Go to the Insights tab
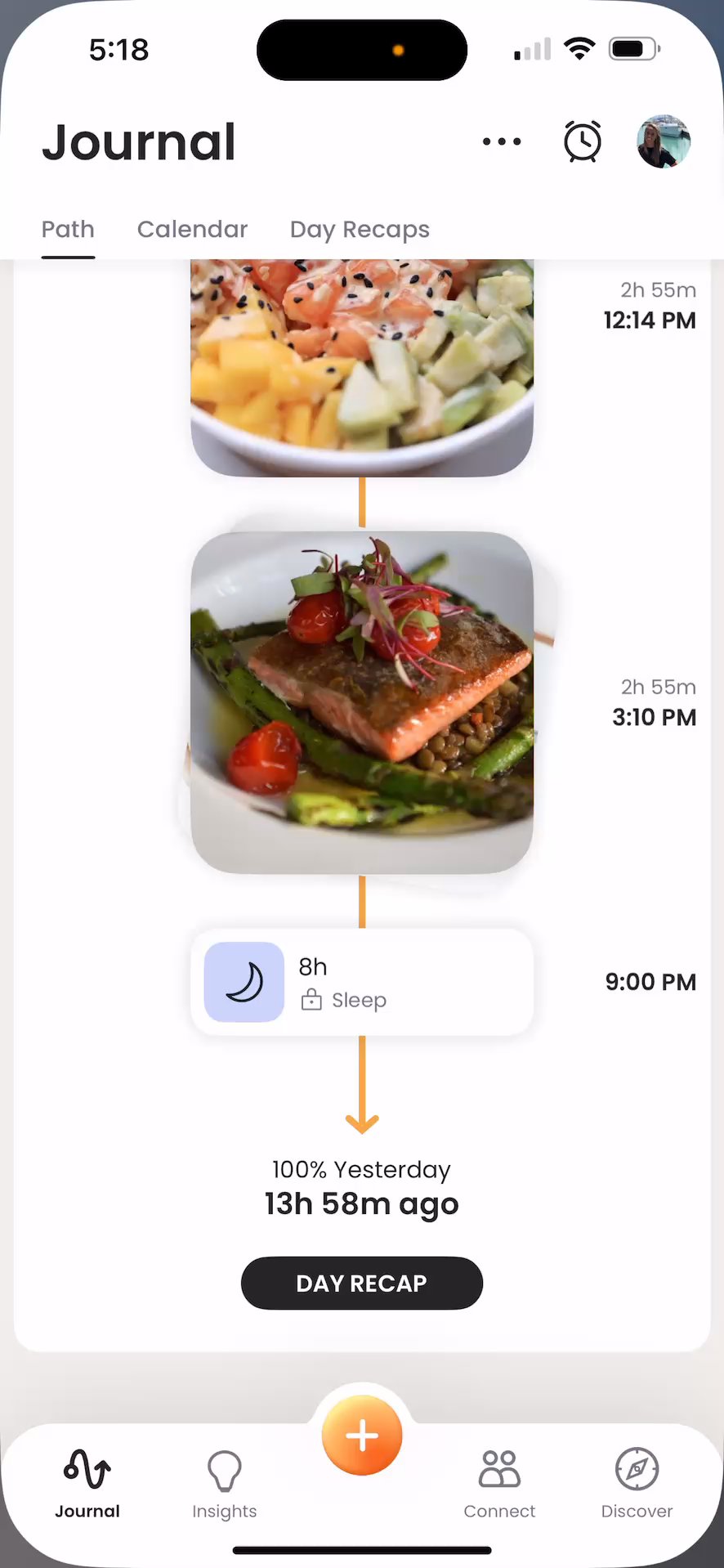 pyautogui.click(x=224, y=1484)
